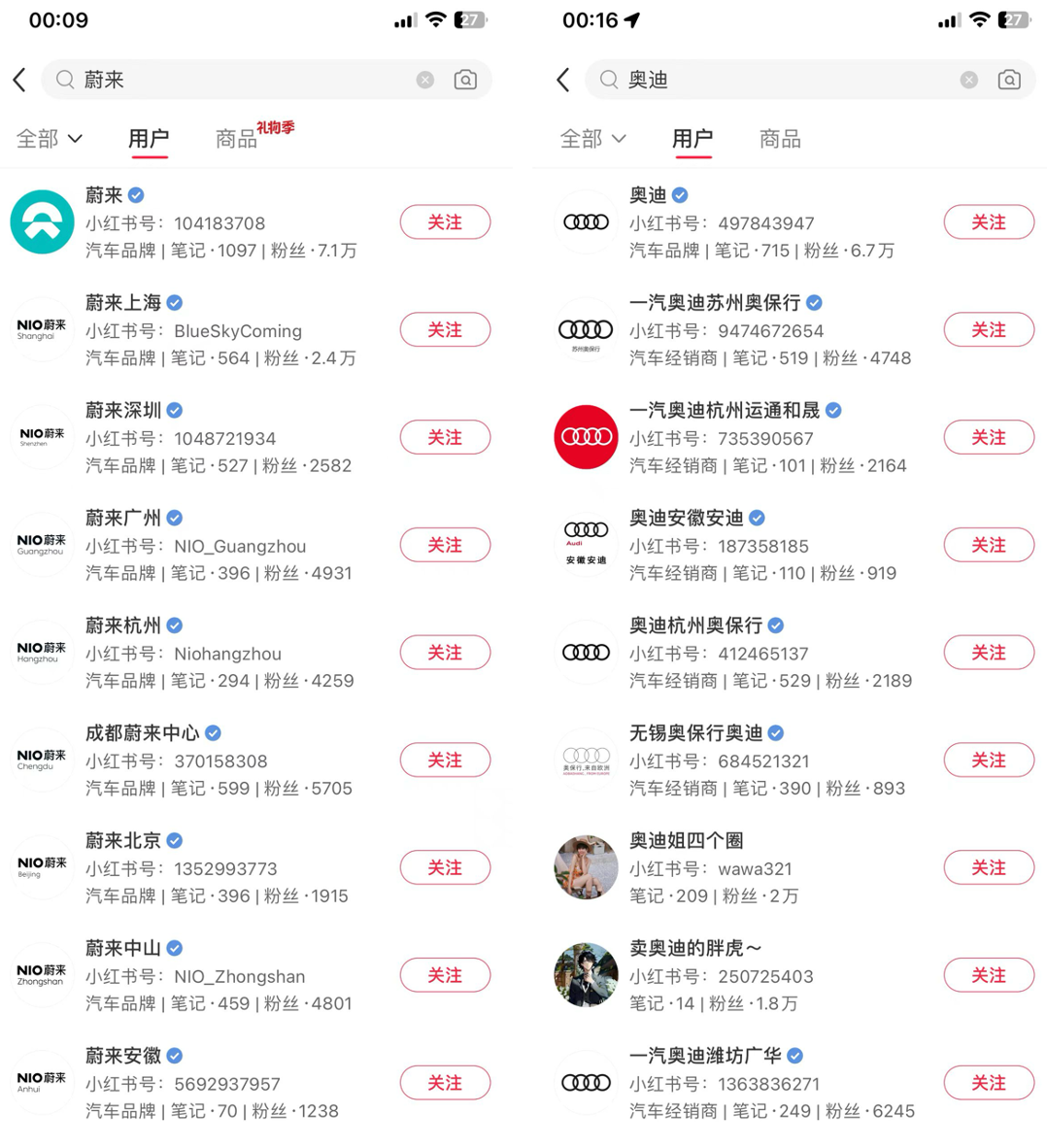Clear the 蔚来 search text
1047x1148 pixels.
point(425,80)
